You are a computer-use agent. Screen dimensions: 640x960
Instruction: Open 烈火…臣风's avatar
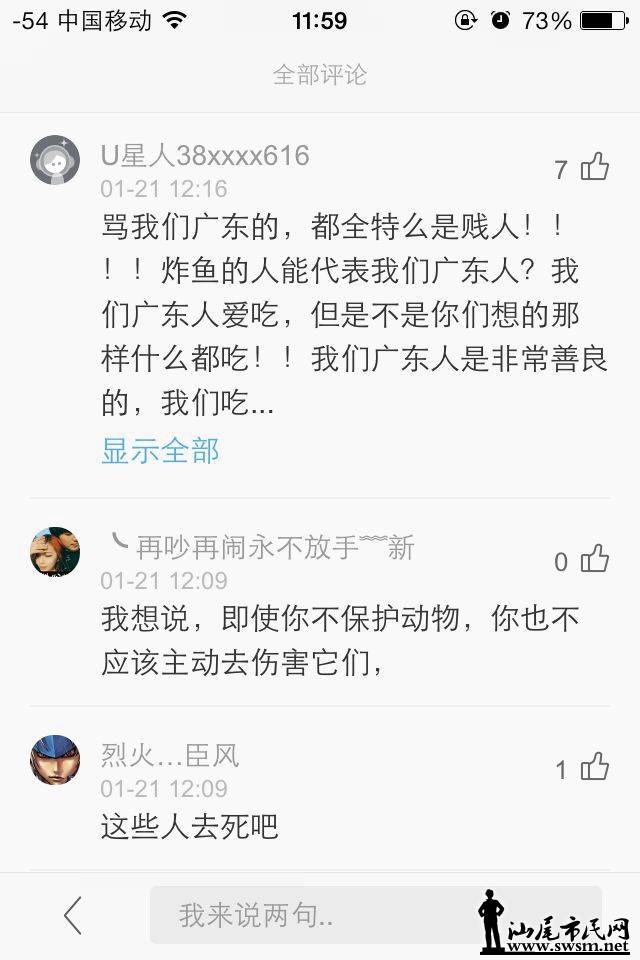click(55, 760)
